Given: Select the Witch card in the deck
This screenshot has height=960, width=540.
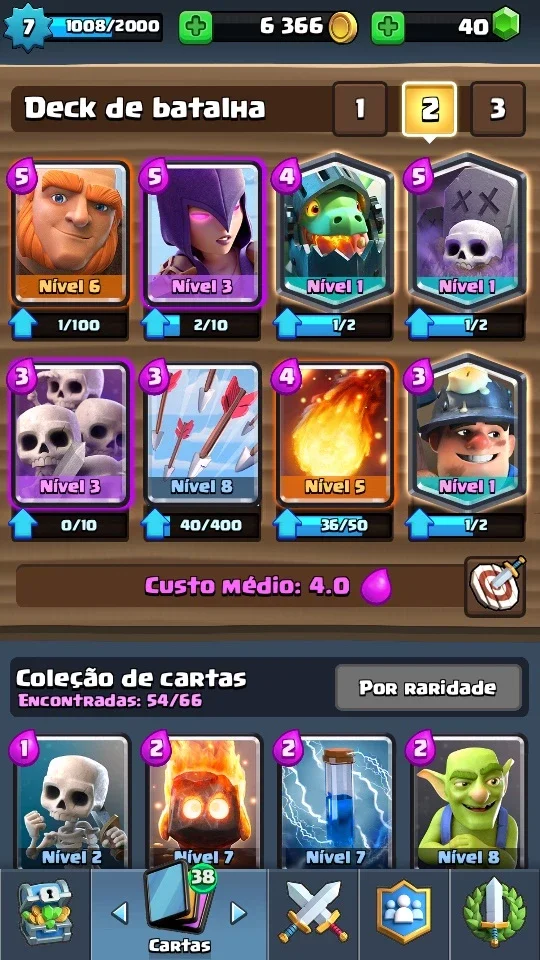Looking at the screenshot, I should [202, 234].
